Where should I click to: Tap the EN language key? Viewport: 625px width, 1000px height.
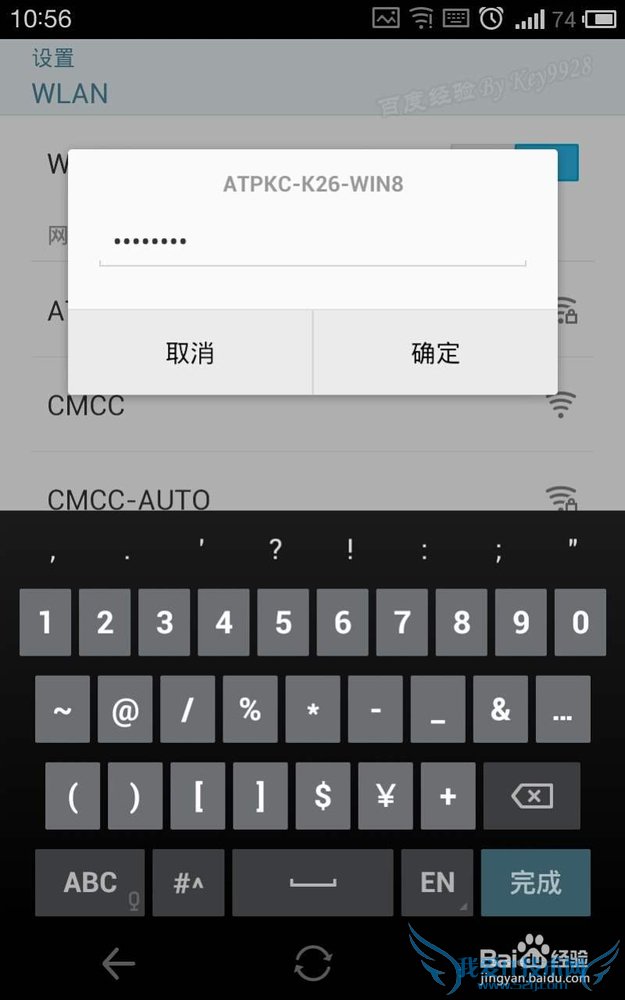click(437, 883)
